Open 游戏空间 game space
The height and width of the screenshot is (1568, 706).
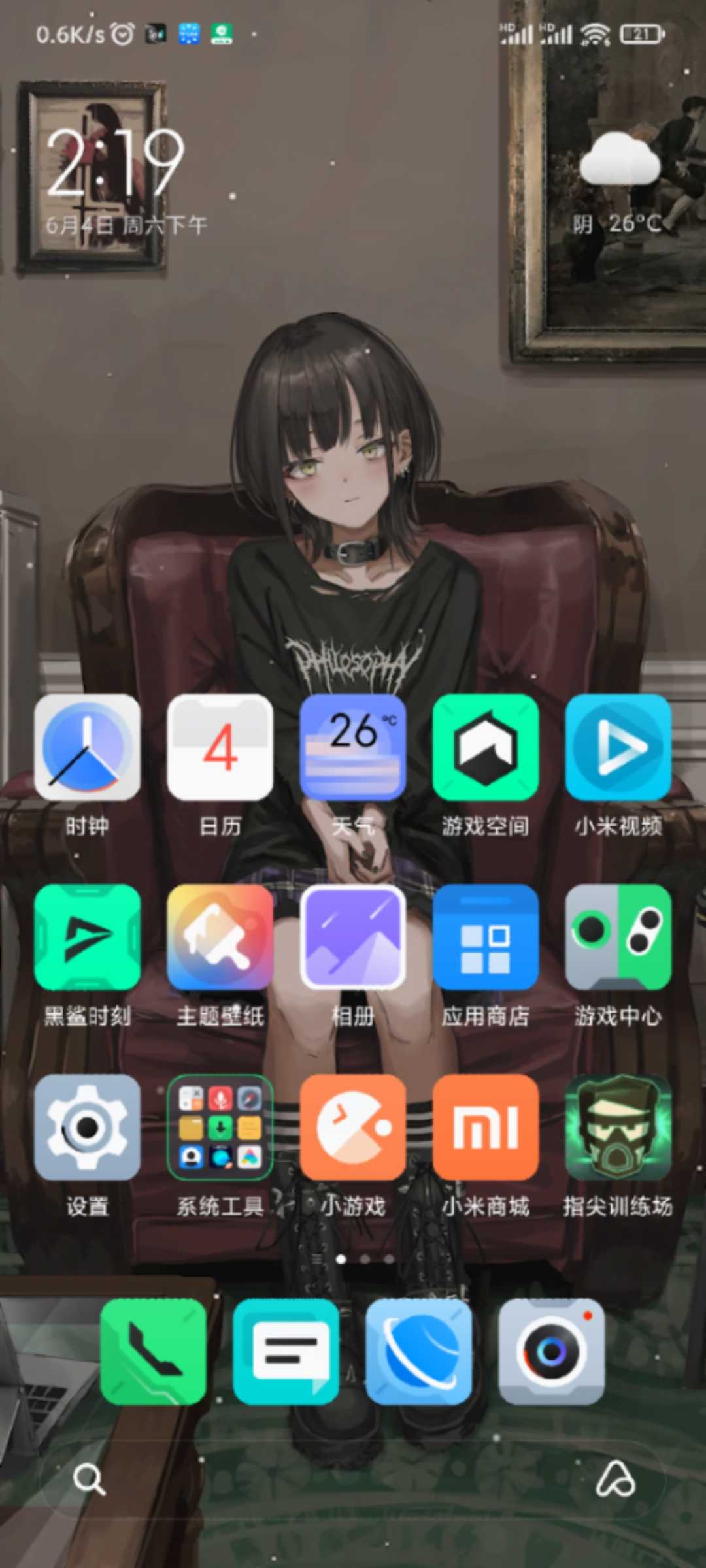[485, 747]
